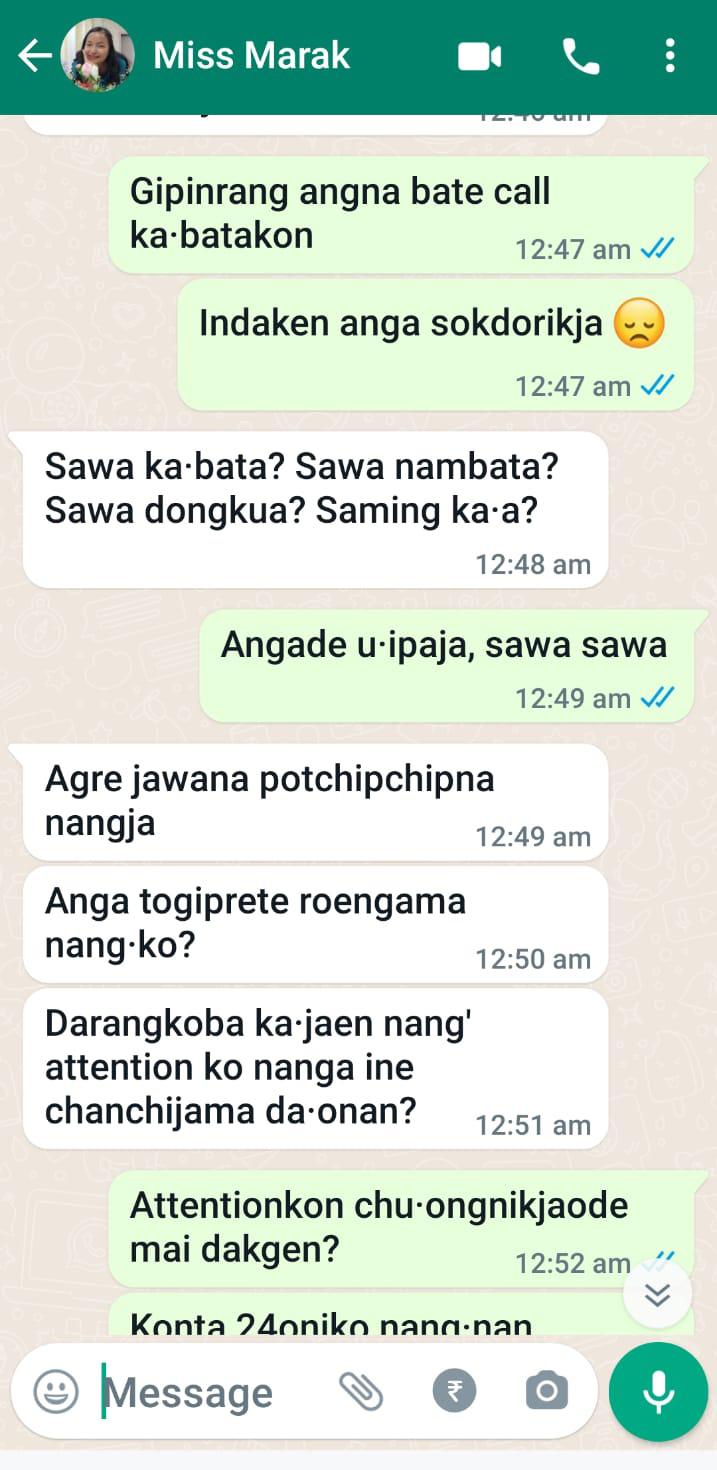Tap the voice message microphone
This screenshot has width=717, height=1470.
coord(658,1391)
